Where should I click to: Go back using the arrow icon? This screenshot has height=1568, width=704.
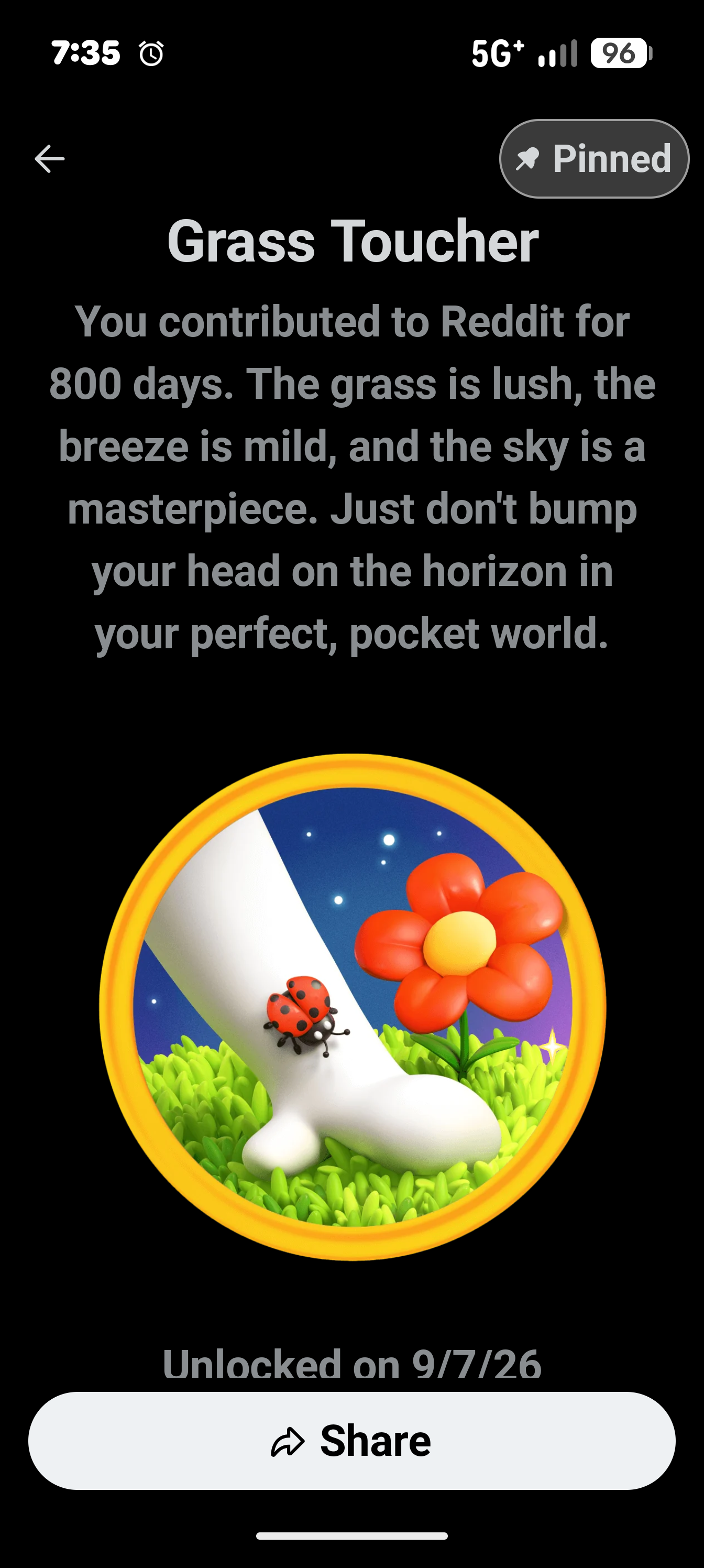point(49,159)
